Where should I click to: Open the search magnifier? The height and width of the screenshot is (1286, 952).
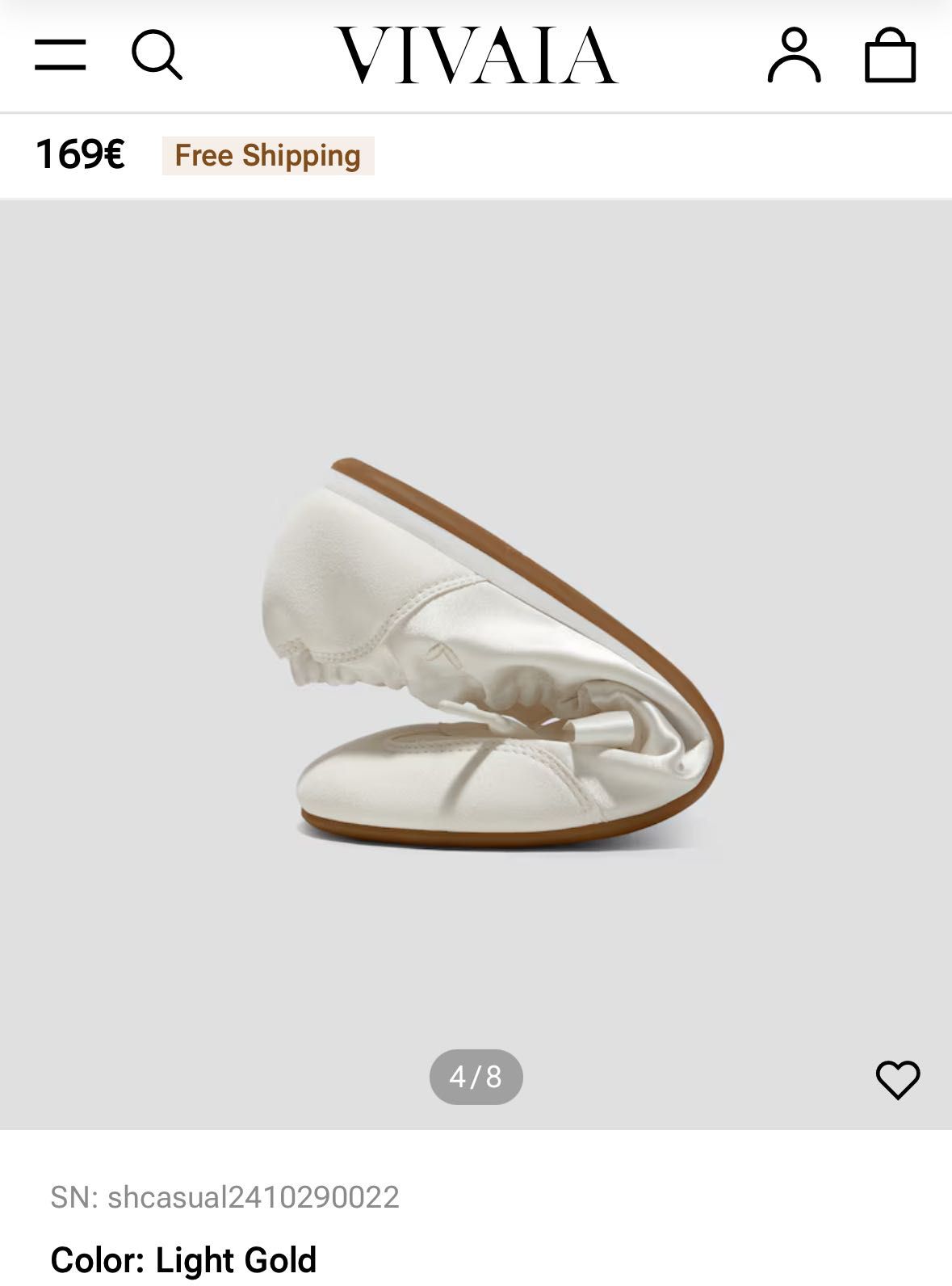[x=157, y=55]
